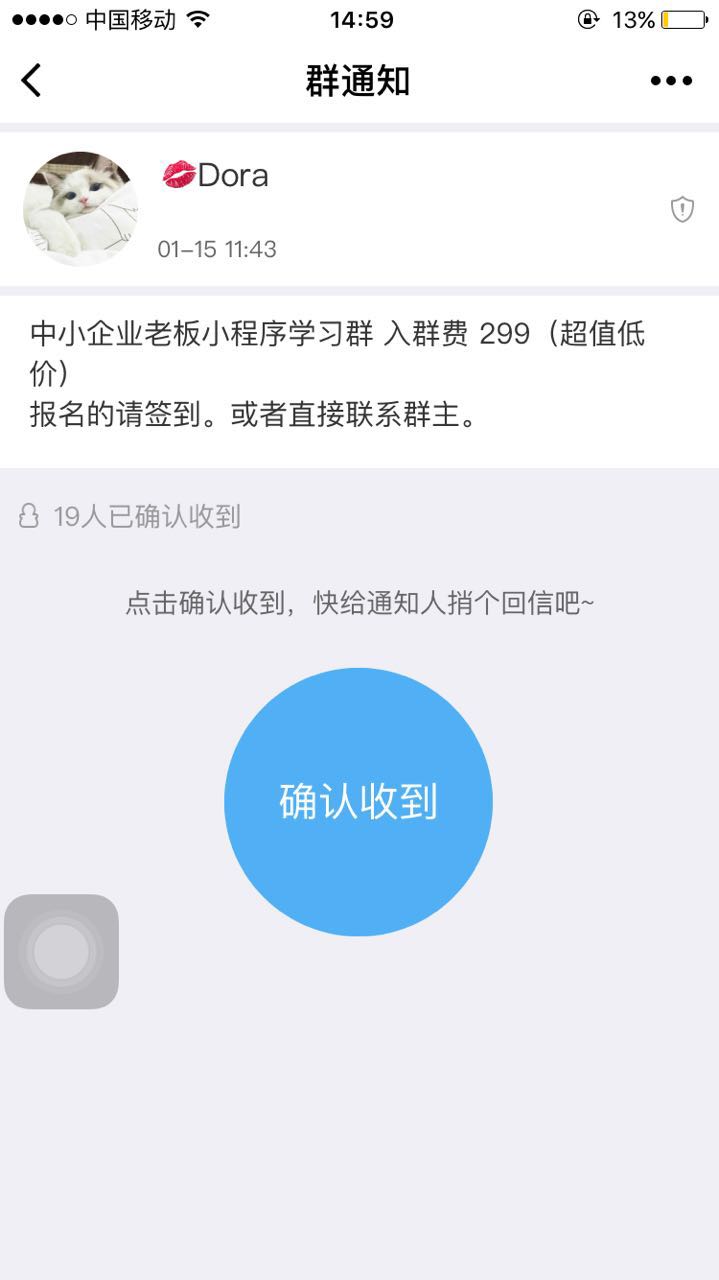Tap the blue 确认收到 button
719x1280 pixels.
(x=358, y=802)
